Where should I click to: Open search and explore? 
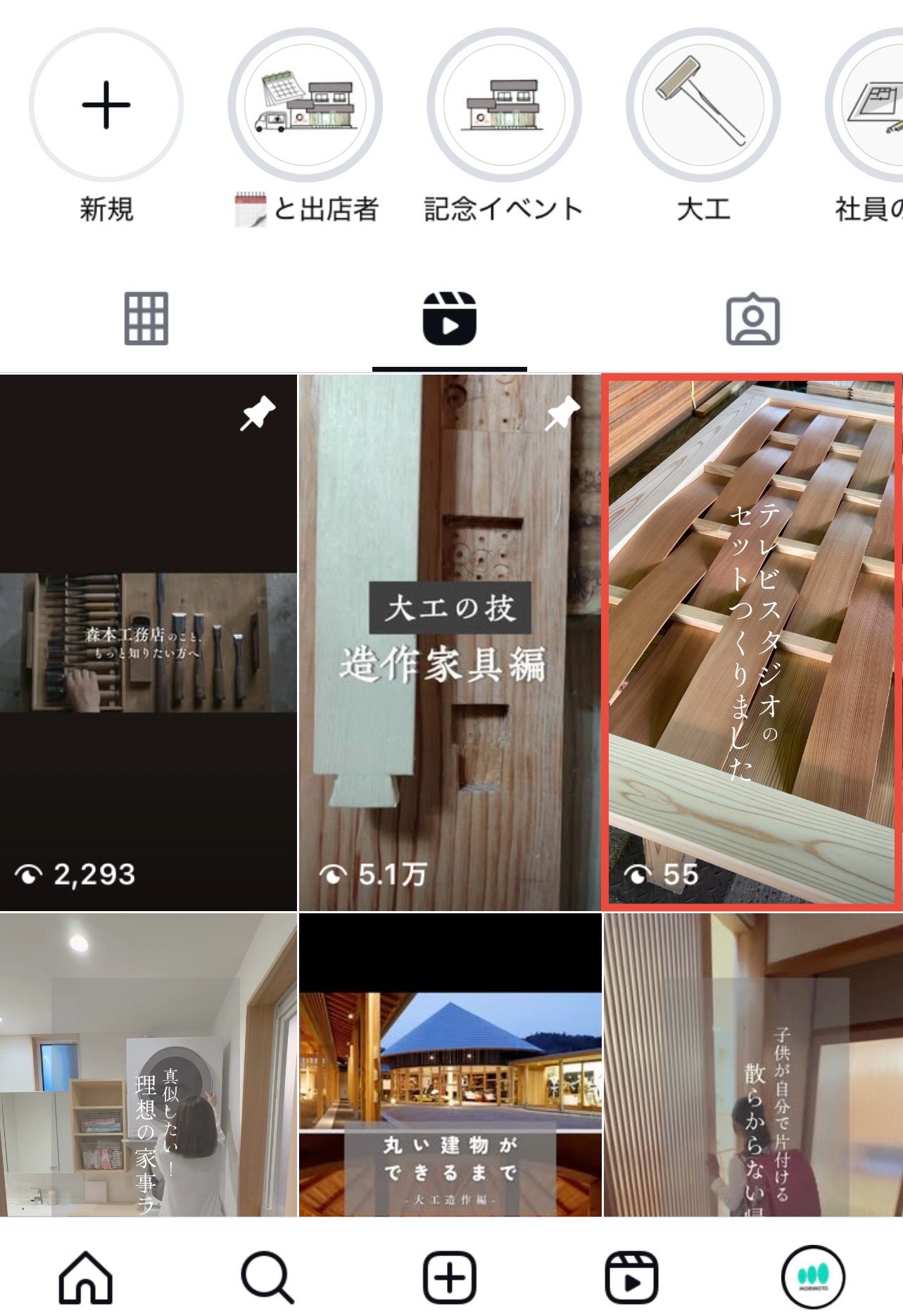click(x=267, y=1277)
